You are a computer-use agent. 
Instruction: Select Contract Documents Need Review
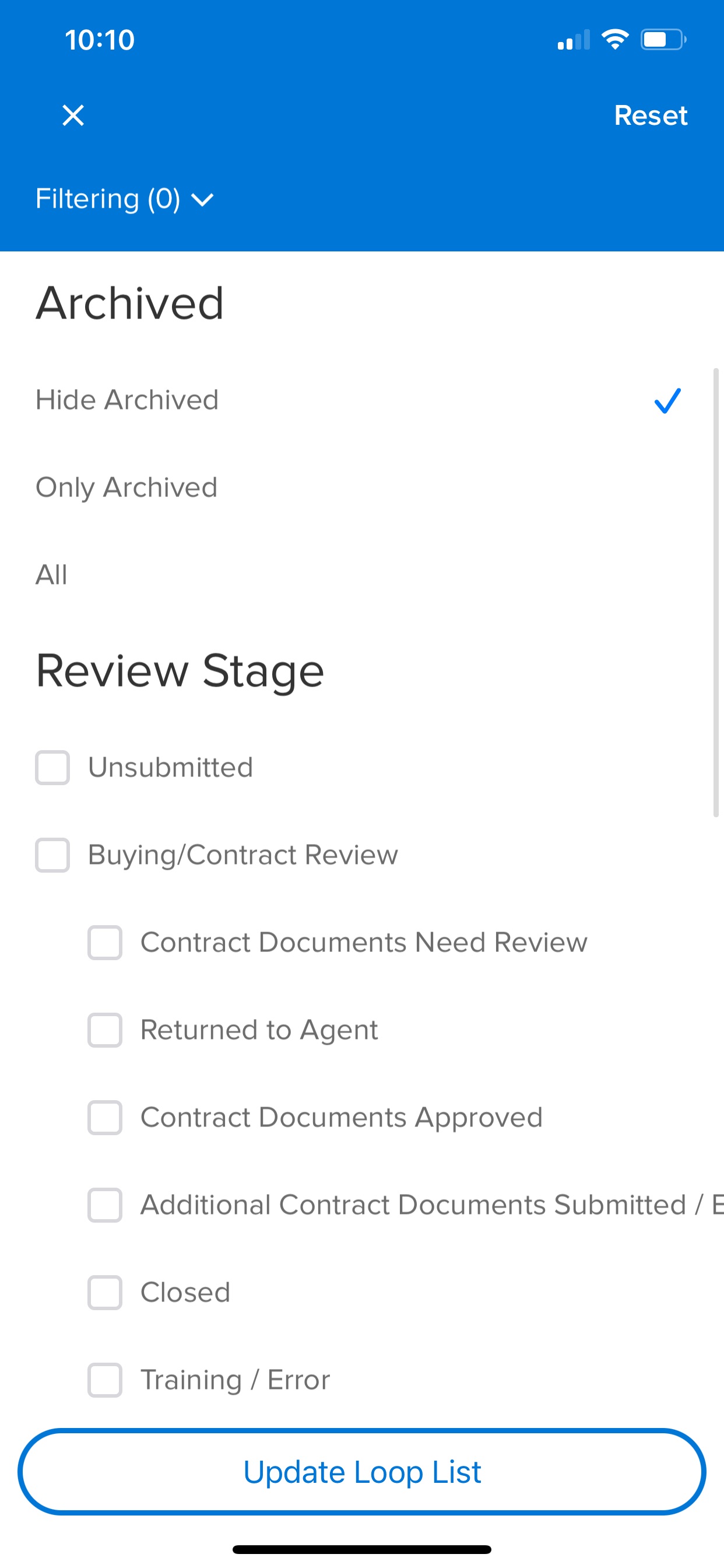pyautogui.click(x=105, y=943)
